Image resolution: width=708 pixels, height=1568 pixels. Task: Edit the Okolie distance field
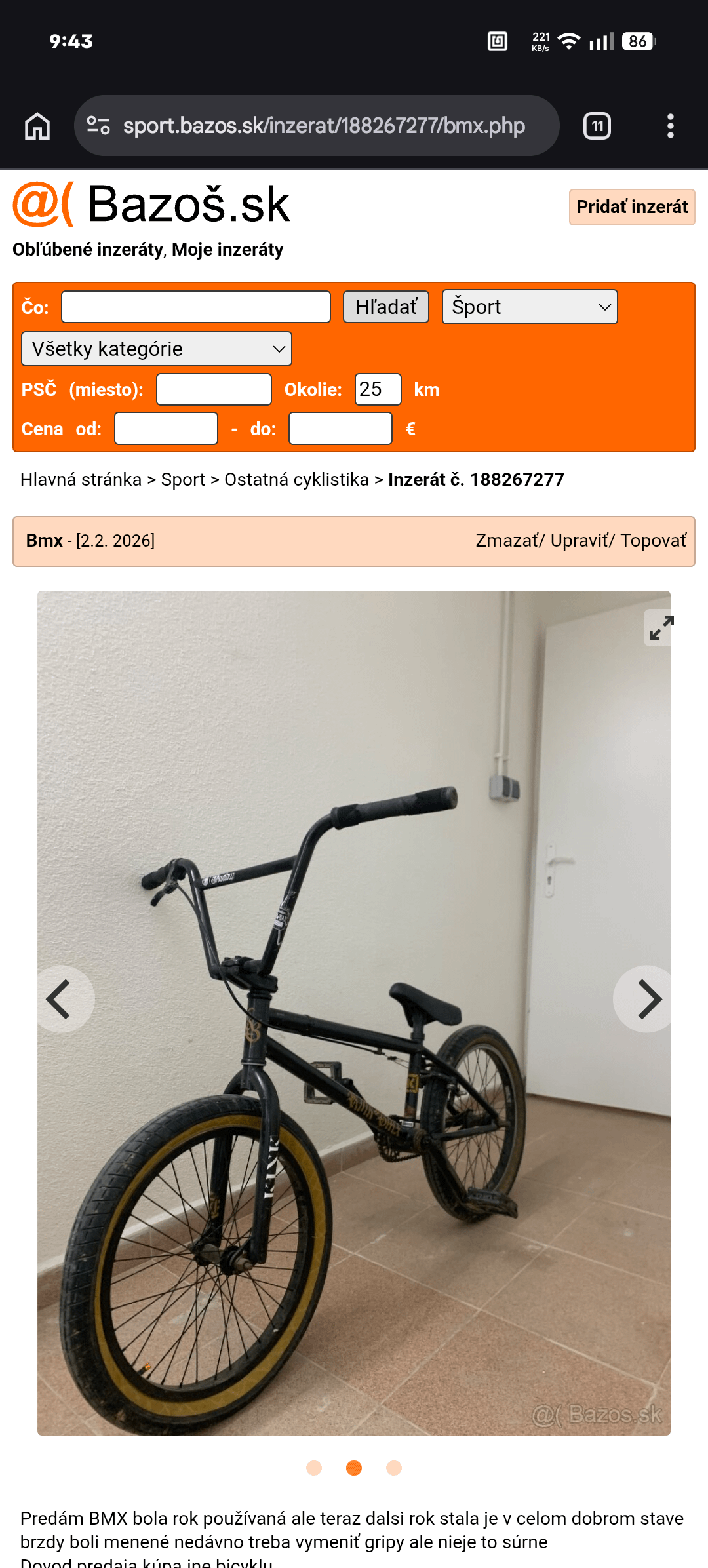pos(378,389)
